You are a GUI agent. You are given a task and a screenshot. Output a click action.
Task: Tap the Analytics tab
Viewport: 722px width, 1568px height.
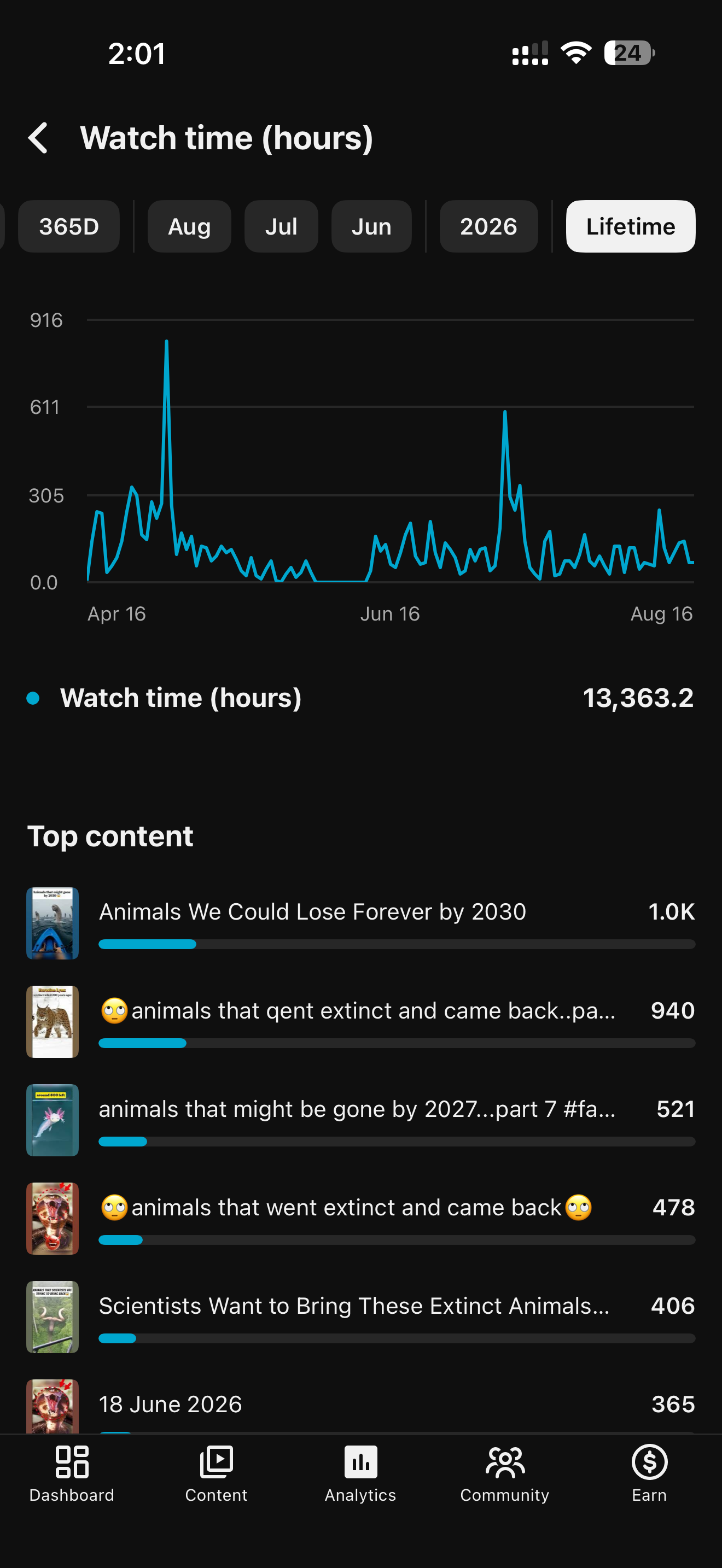(x=360, y=1473)
